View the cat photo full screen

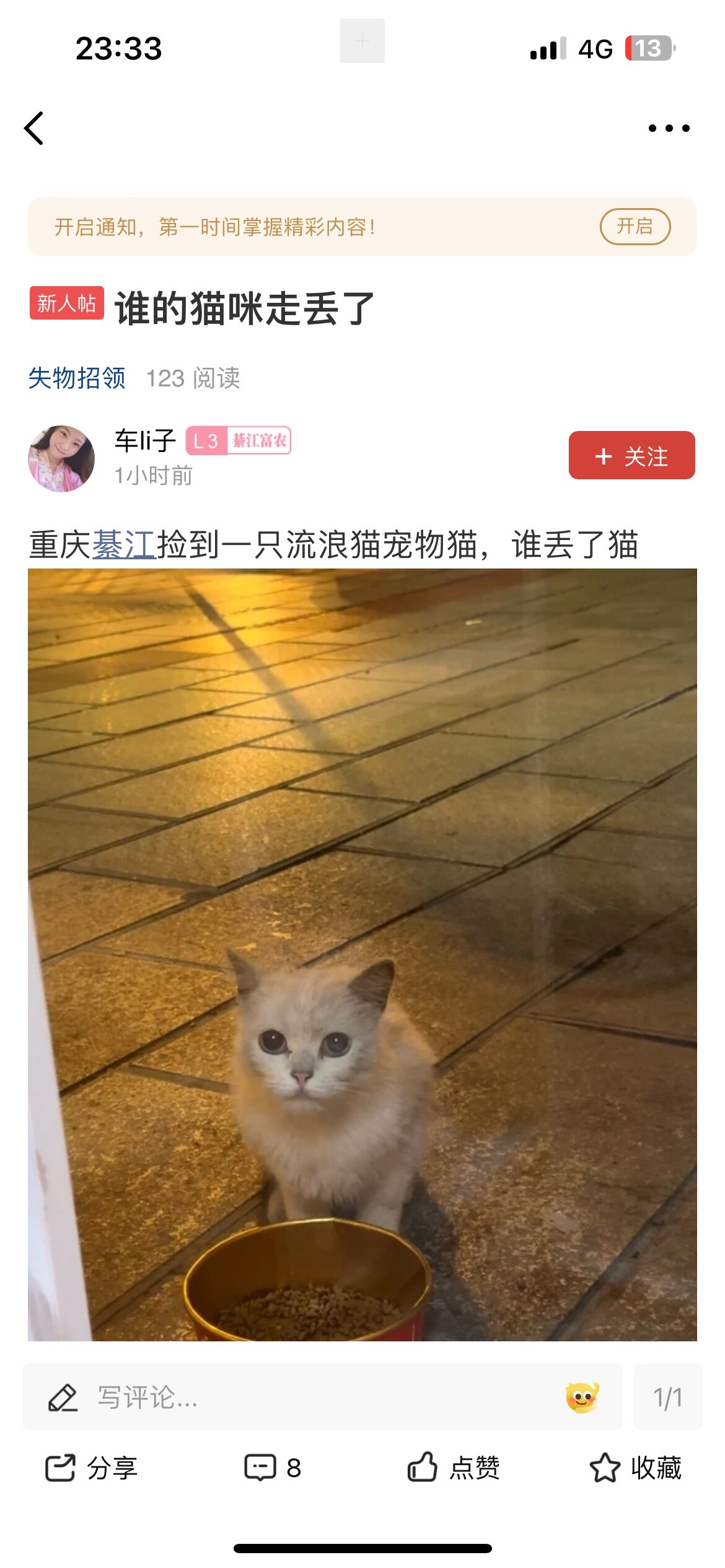pos(362,954)
